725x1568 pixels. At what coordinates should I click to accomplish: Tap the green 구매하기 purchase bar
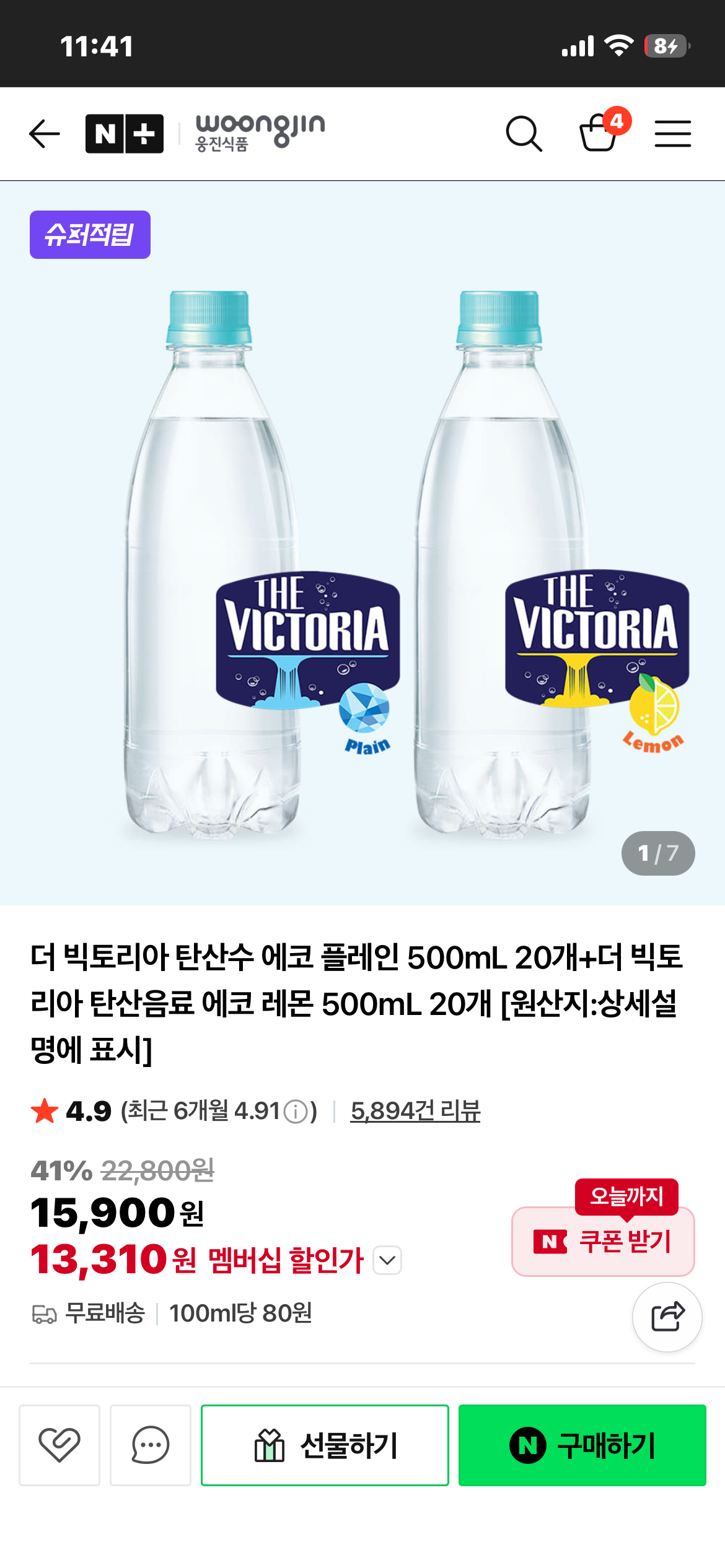(582, 1445)
